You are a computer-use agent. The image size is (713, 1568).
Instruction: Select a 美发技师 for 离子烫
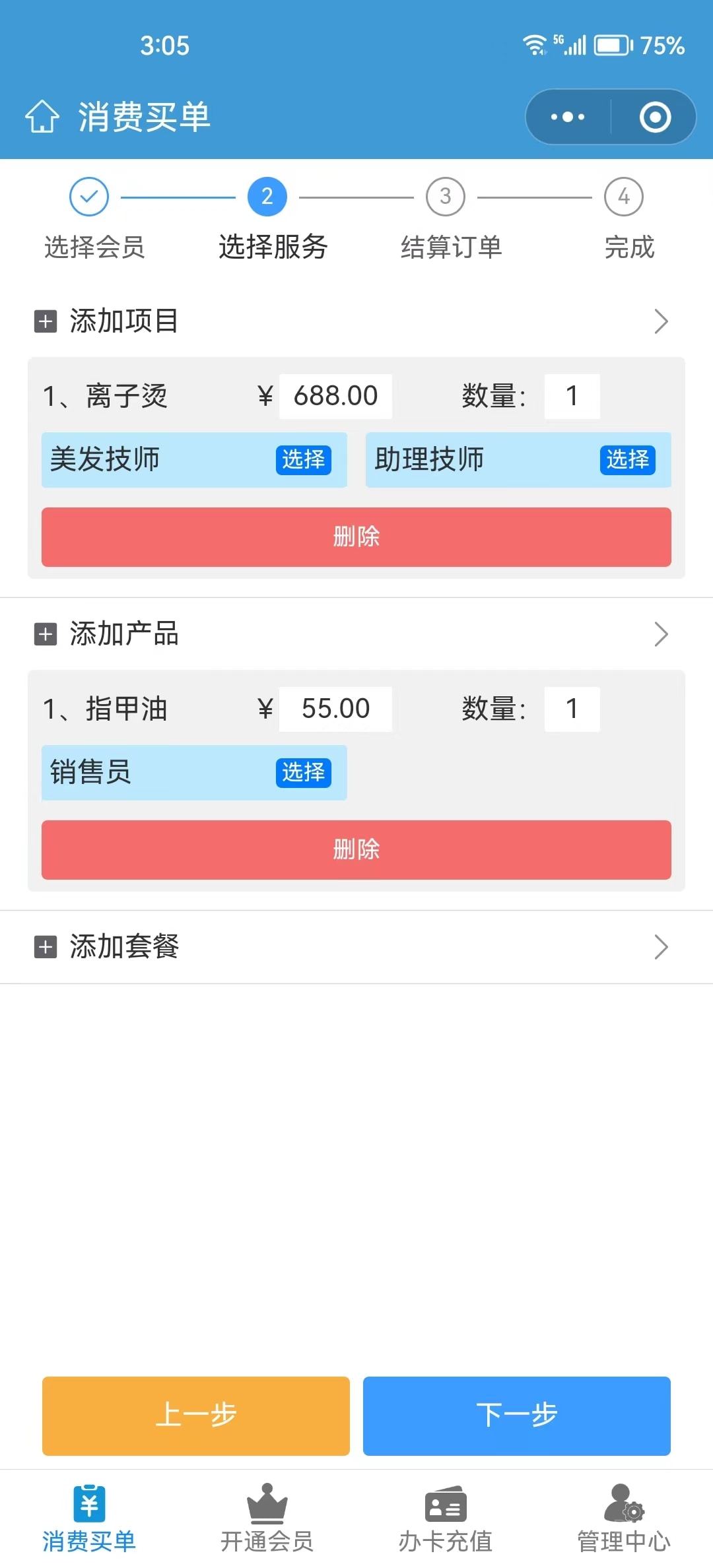(303, 459)
